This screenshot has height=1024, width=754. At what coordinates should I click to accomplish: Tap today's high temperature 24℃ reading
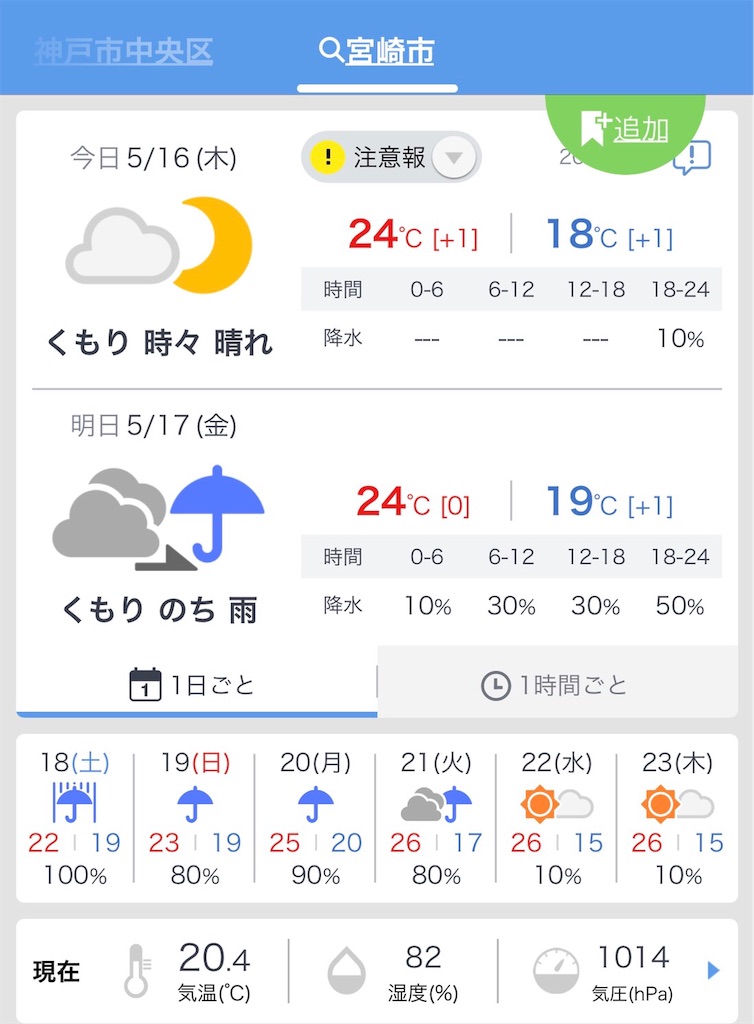click(x=380, y=234)
